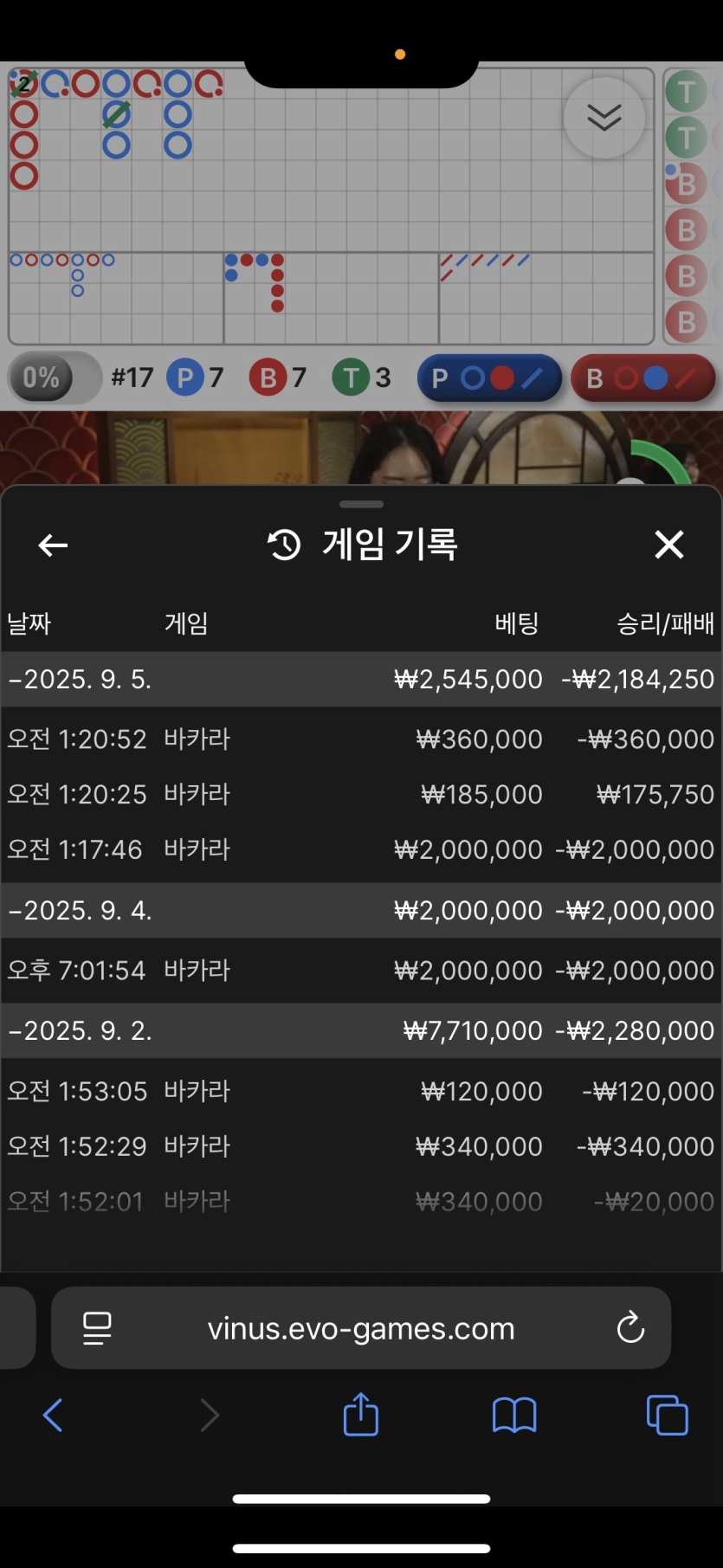Open the 오전 1:20:25 바카라 record
Image resolution: width=723 pixels, height=1568 pixels.
click(x=361, y=795)
